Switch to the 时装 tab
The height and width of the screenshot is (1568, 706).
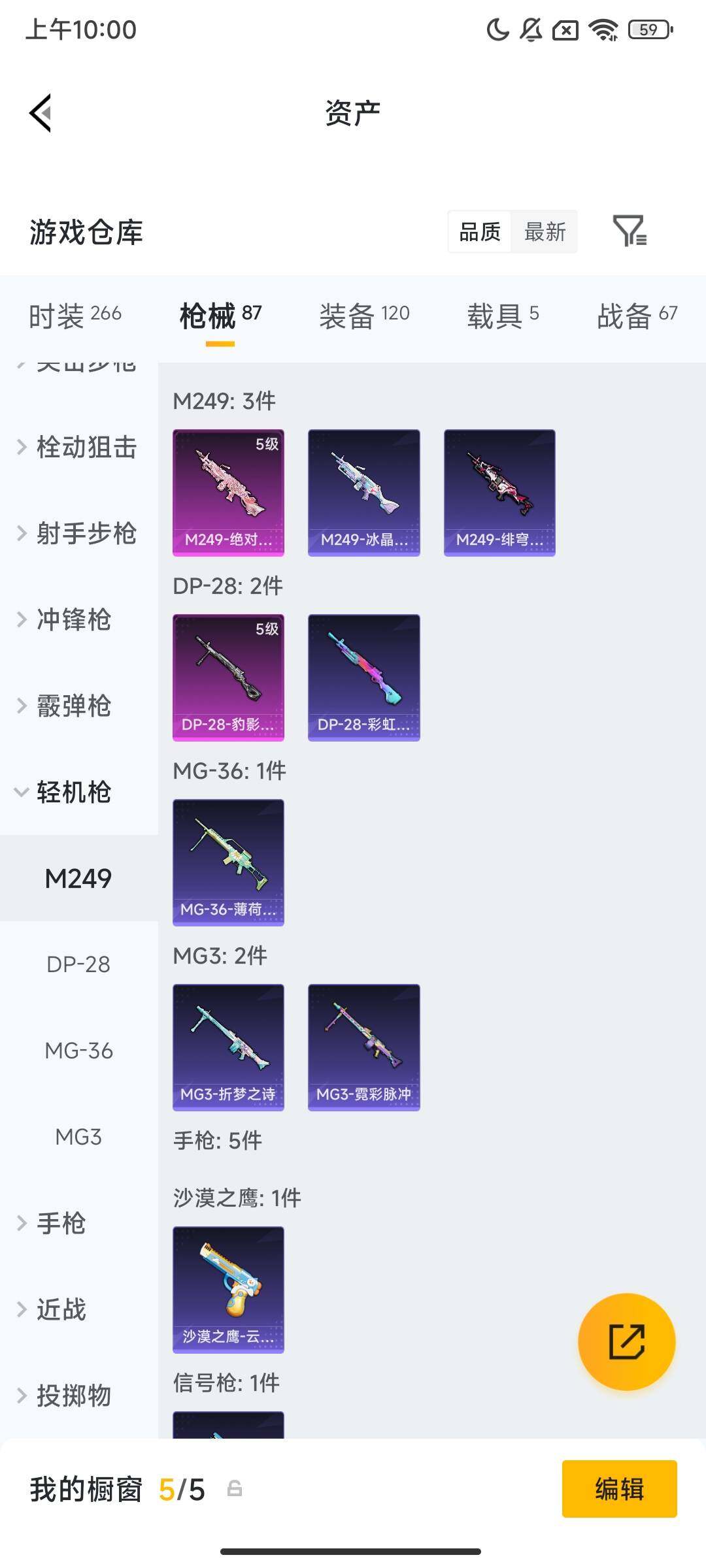pyautogui.click(x=75, y=316)
